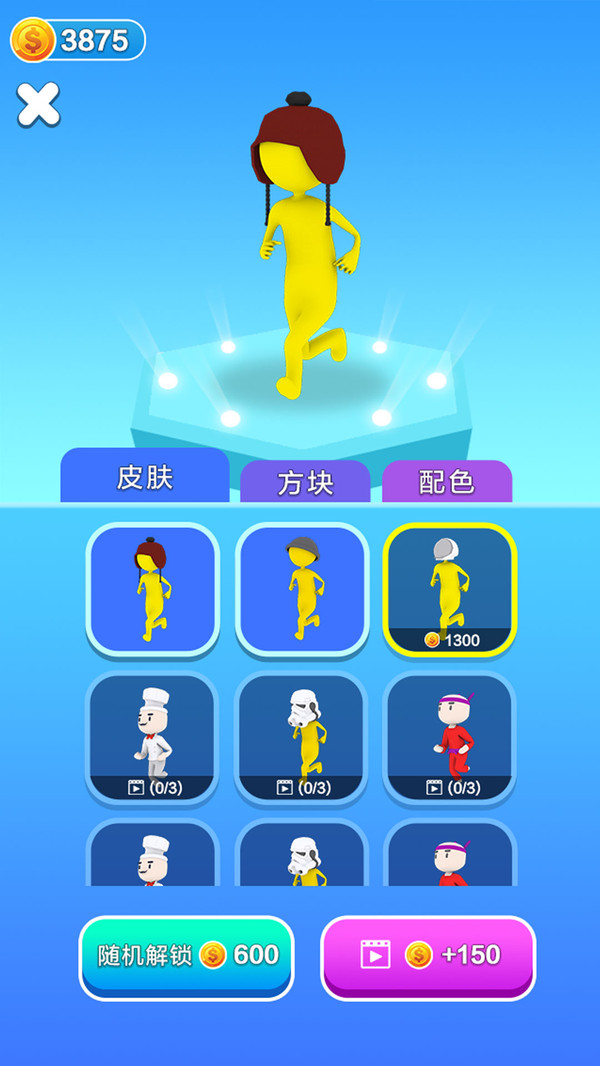Unlock the red ninja skin via video

click(450, 738)
